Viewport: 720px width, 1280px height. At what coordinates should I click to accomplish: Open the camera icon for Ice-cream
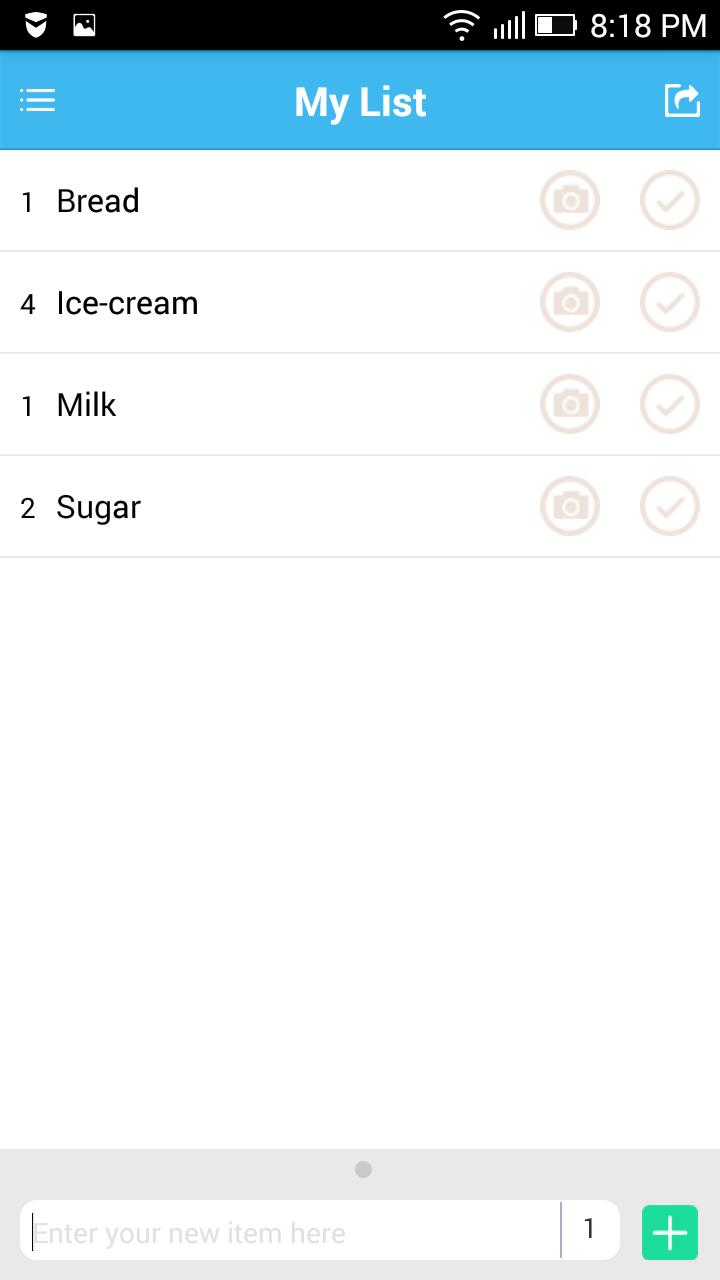point(570,302)
